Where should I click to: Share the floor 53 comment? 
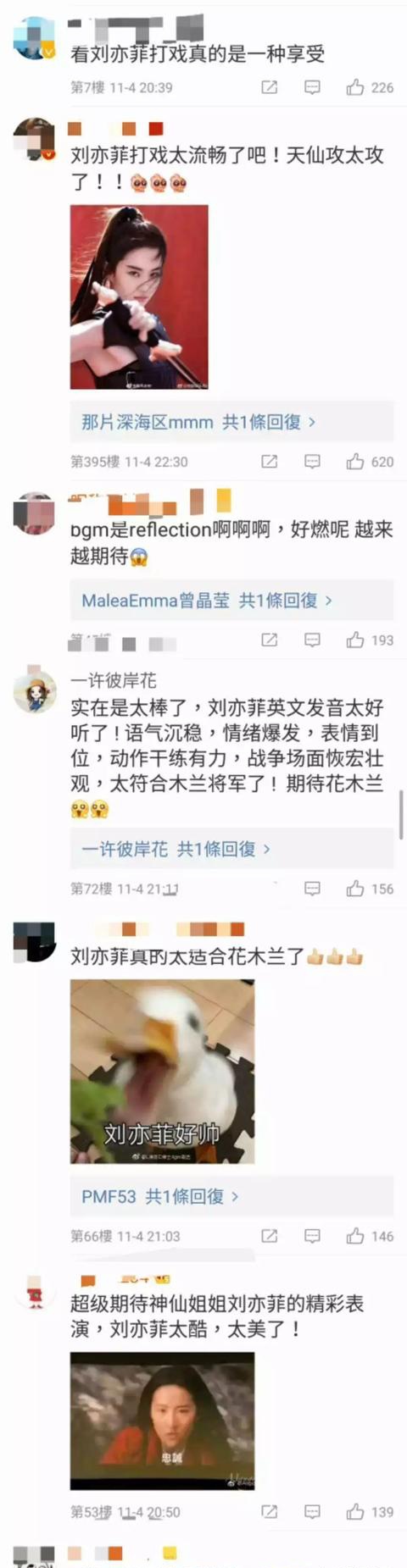(269, 1512)
